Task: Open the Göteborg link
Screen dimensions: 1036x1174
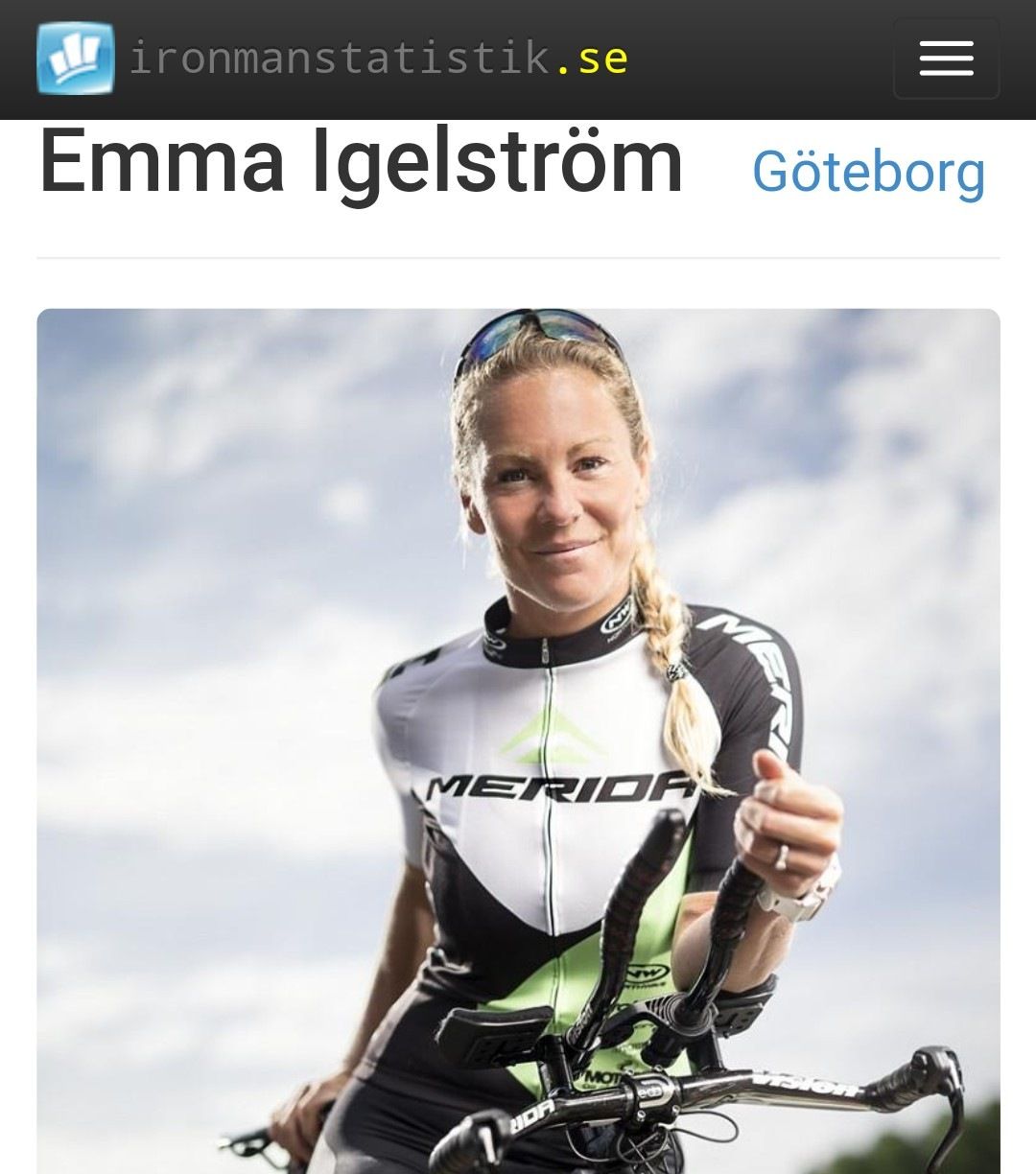Action: (x=868, y=173)
